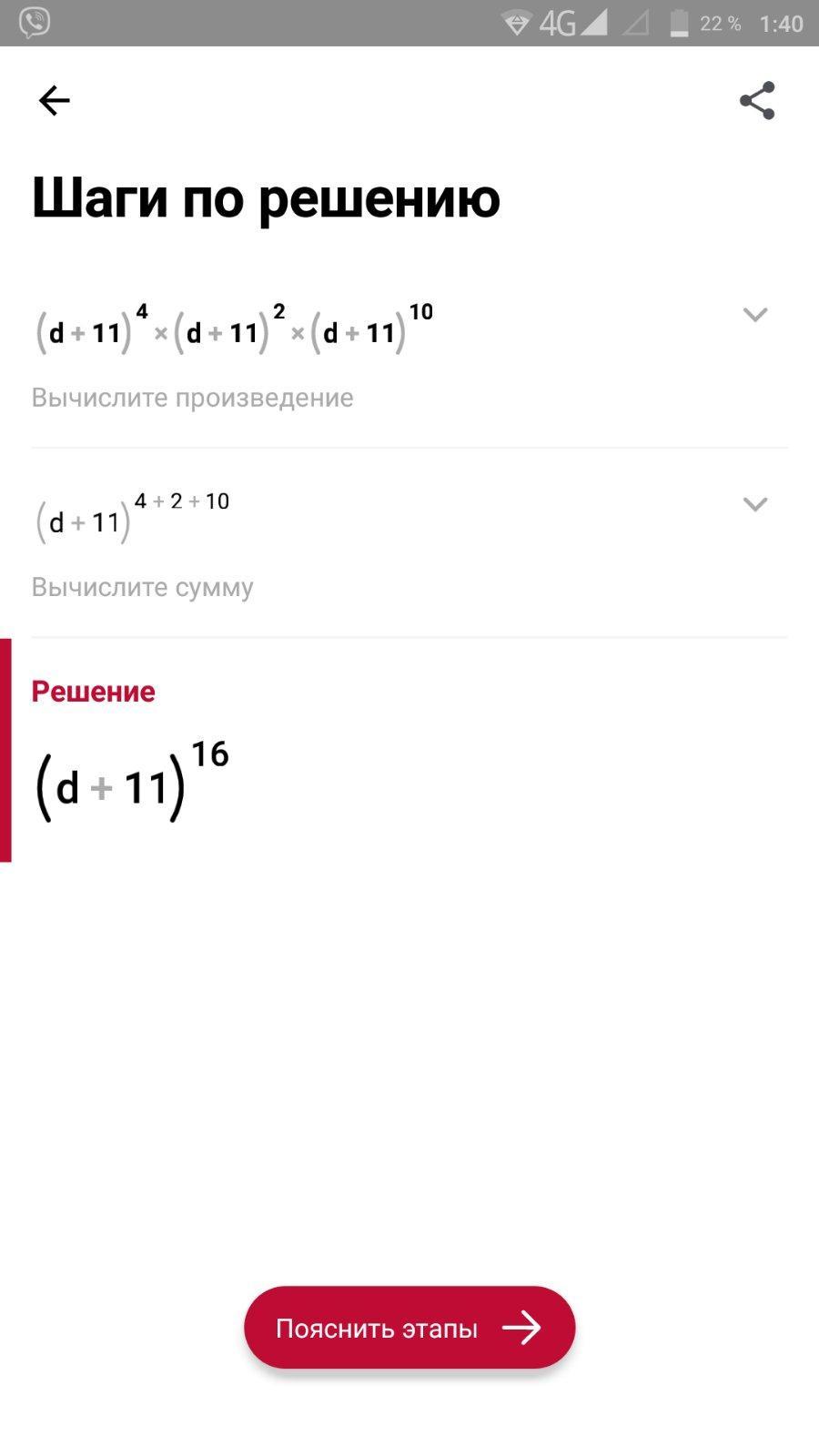819x1456 pixels.
Task: Expand the 'Вычислите произведение' step
Action: pos(755,315)
